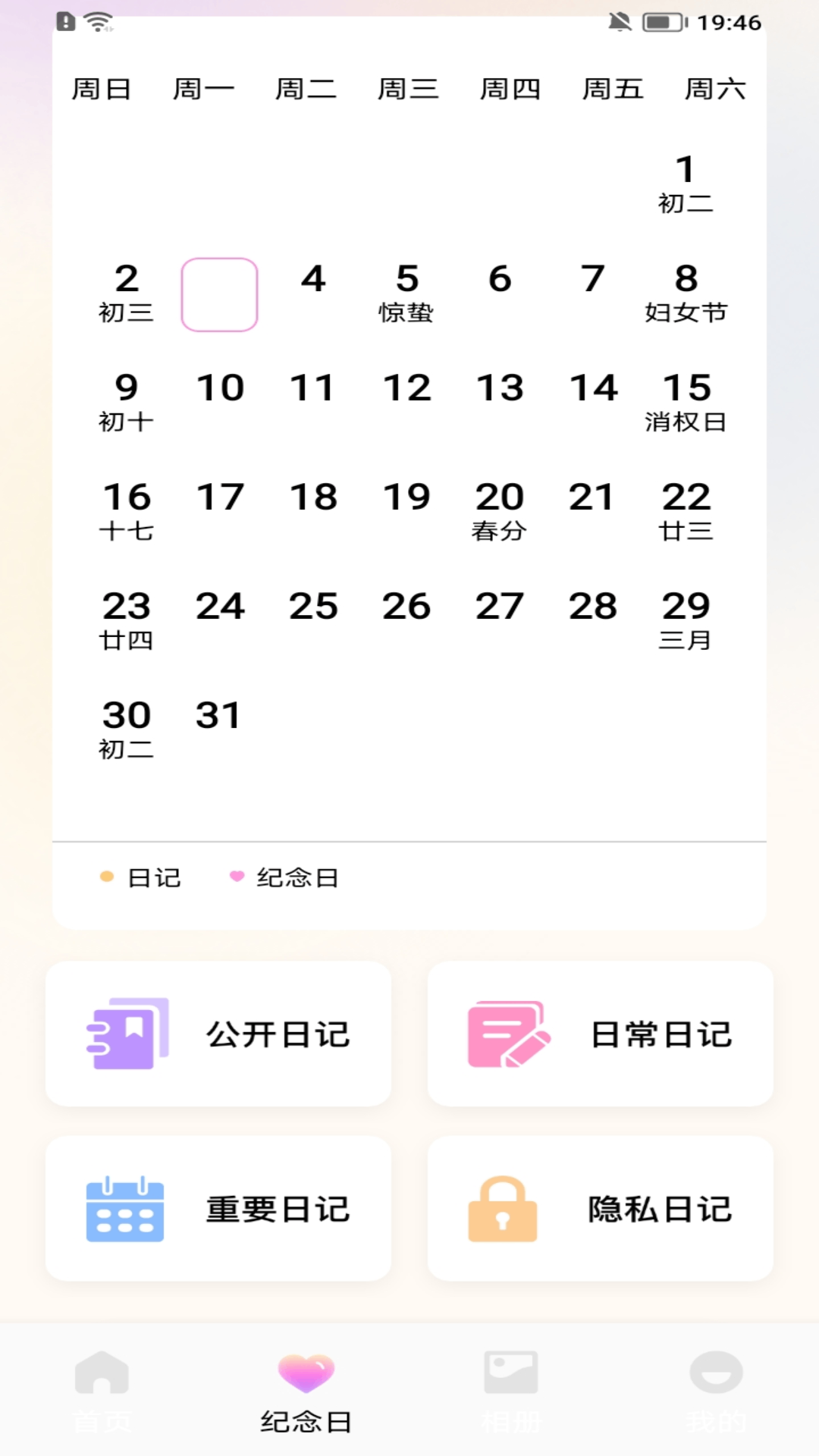
Task: Tap the pink 纪念日 legend heart
Action: point(237,877)
